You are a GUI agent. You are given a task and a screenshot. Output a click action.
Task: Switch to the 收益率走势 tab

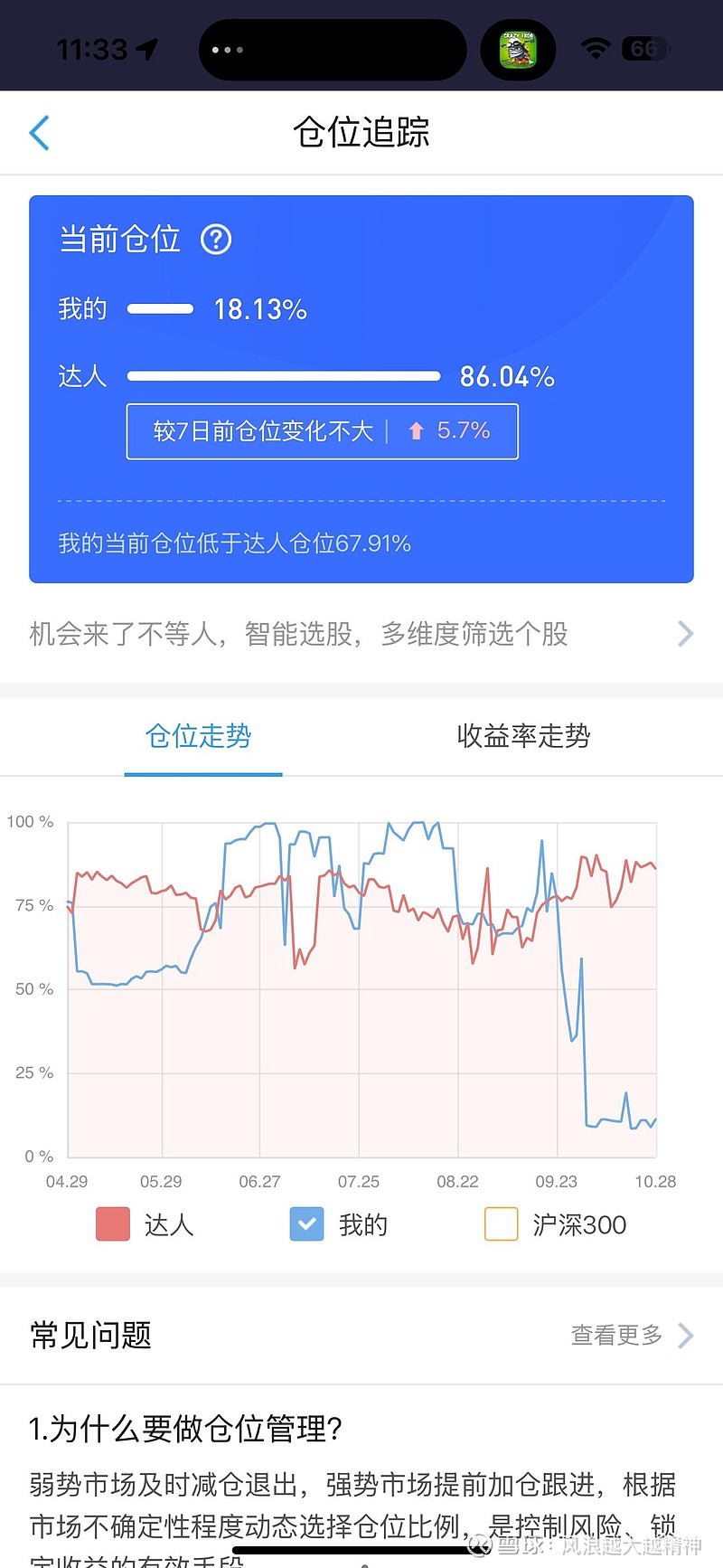click(x=522, y=736)
